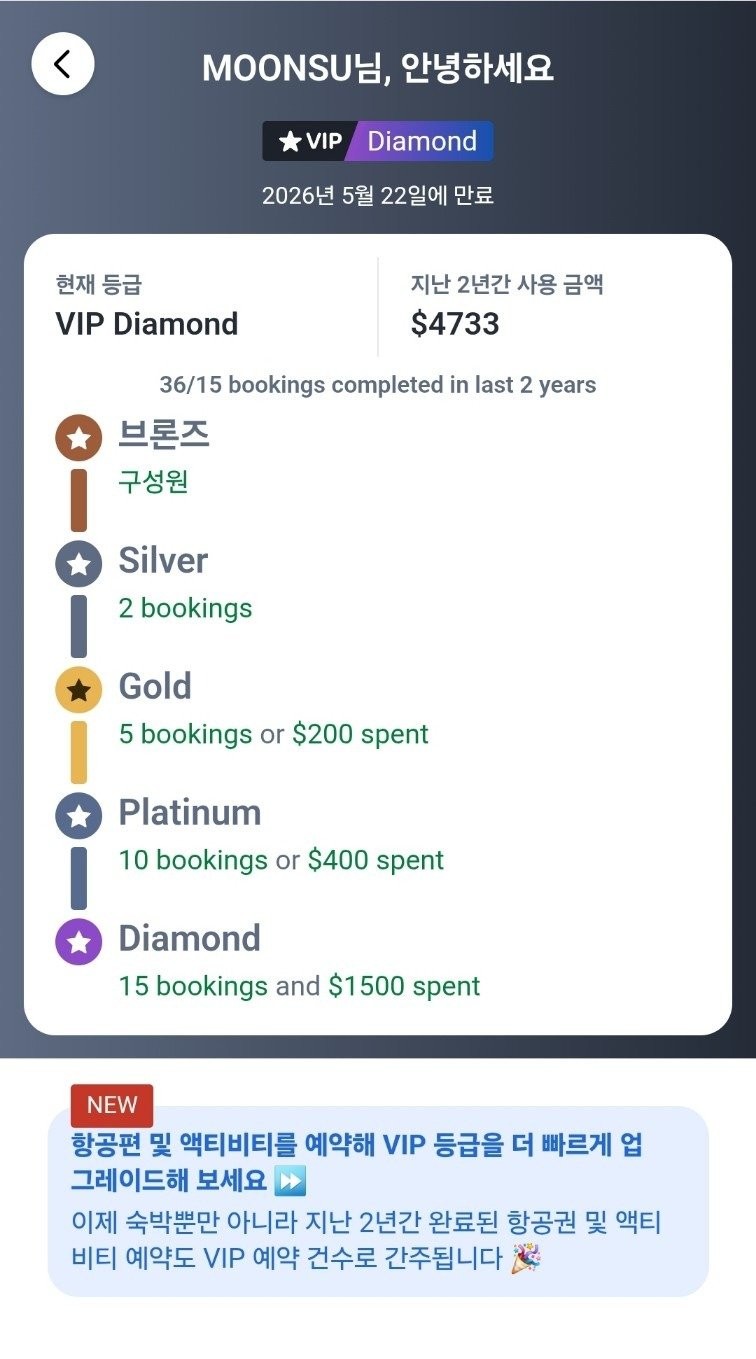Open the NEW flights and activities VIP banner
The height and width of the screenshot is (1359, 756).
click(x=378, y=1200)
